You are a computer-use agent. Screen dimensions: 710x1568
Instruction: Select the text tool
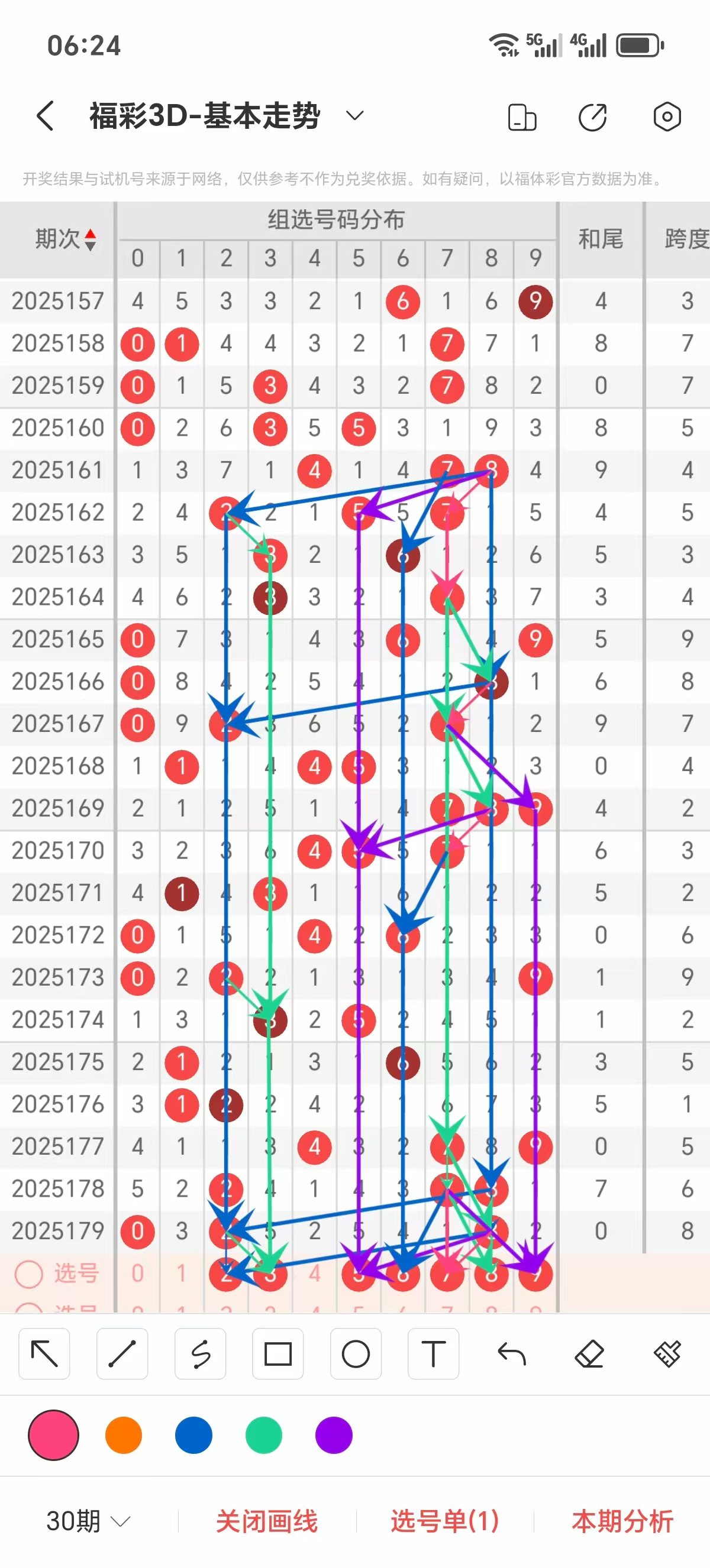(434, 1355)
